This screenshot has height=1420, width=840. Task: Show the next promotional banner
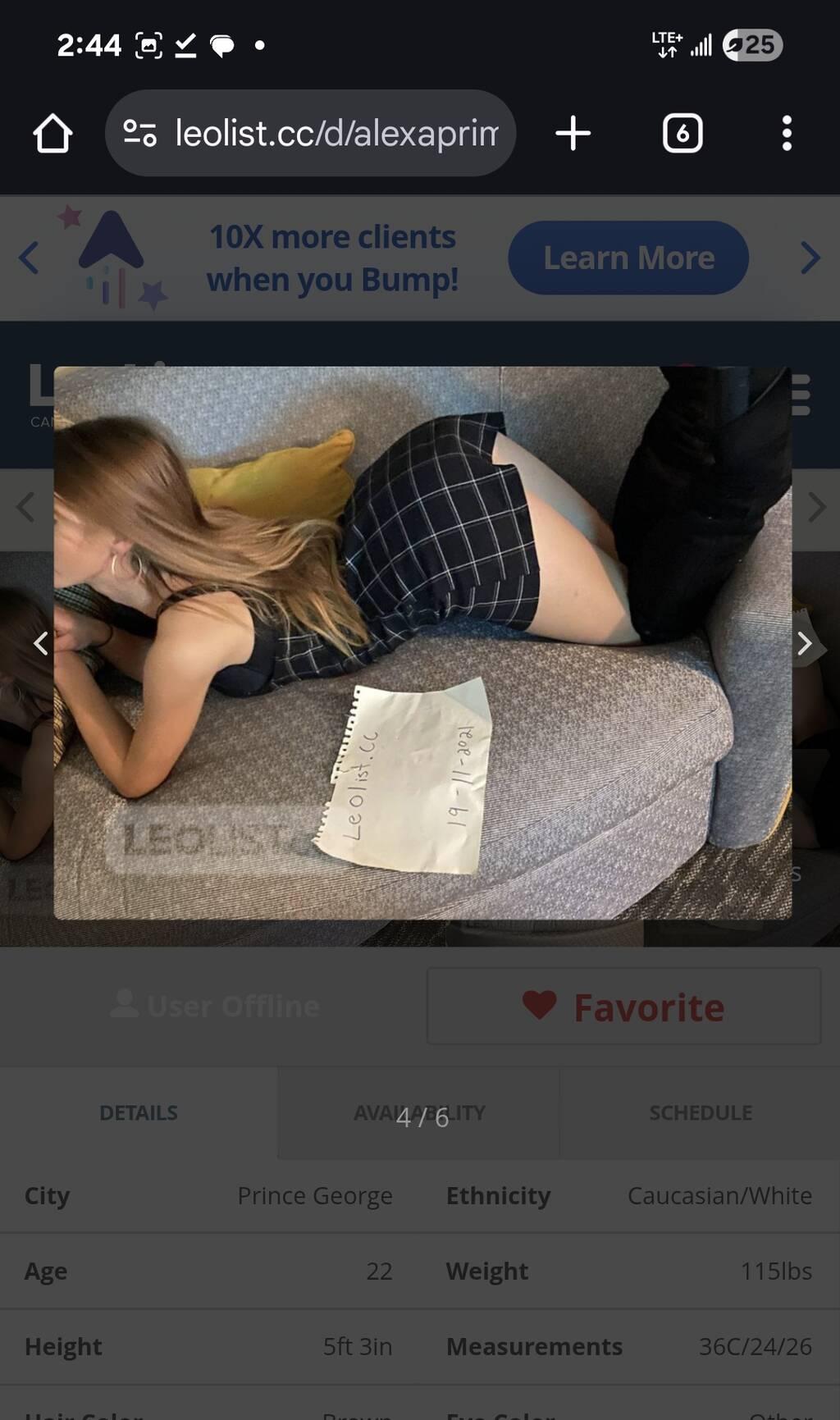(810, 258)
